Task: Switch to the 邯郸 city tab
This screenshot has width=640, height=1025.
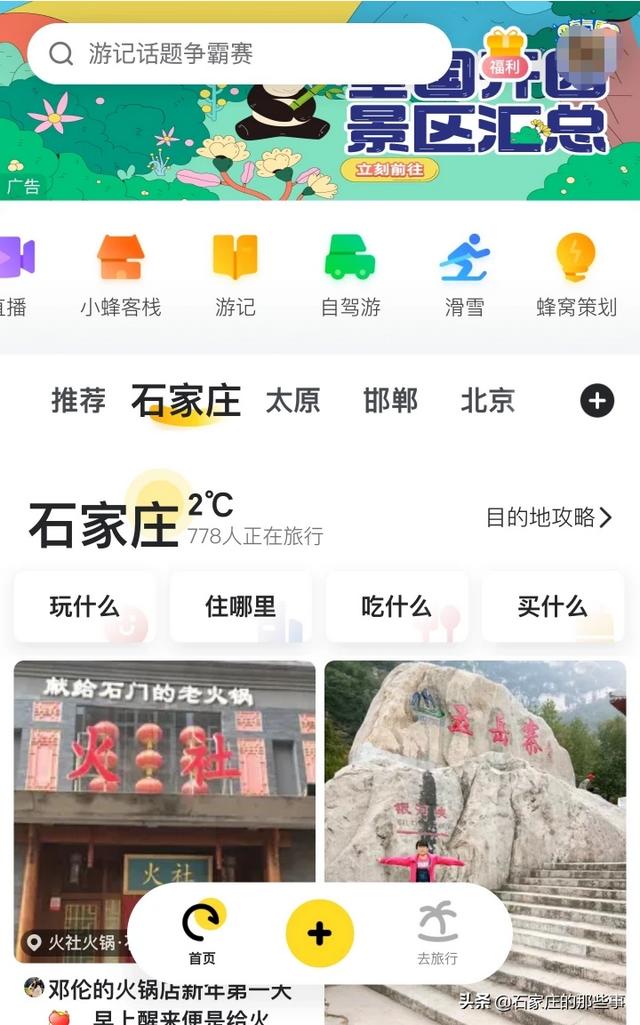Action: click(390, 401)
